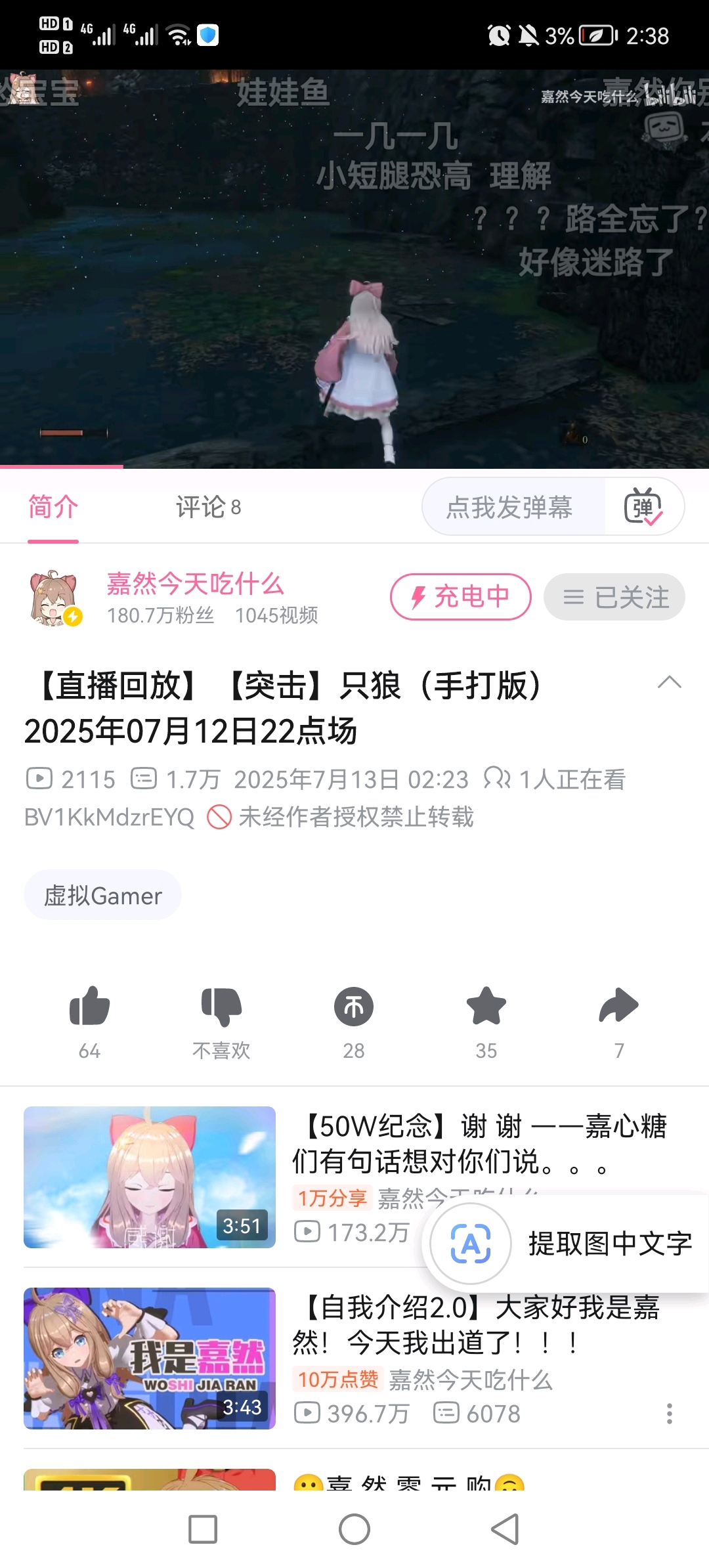709x1568 pixels.
Task: Go back using system navigation
Action: point(505,1529)
